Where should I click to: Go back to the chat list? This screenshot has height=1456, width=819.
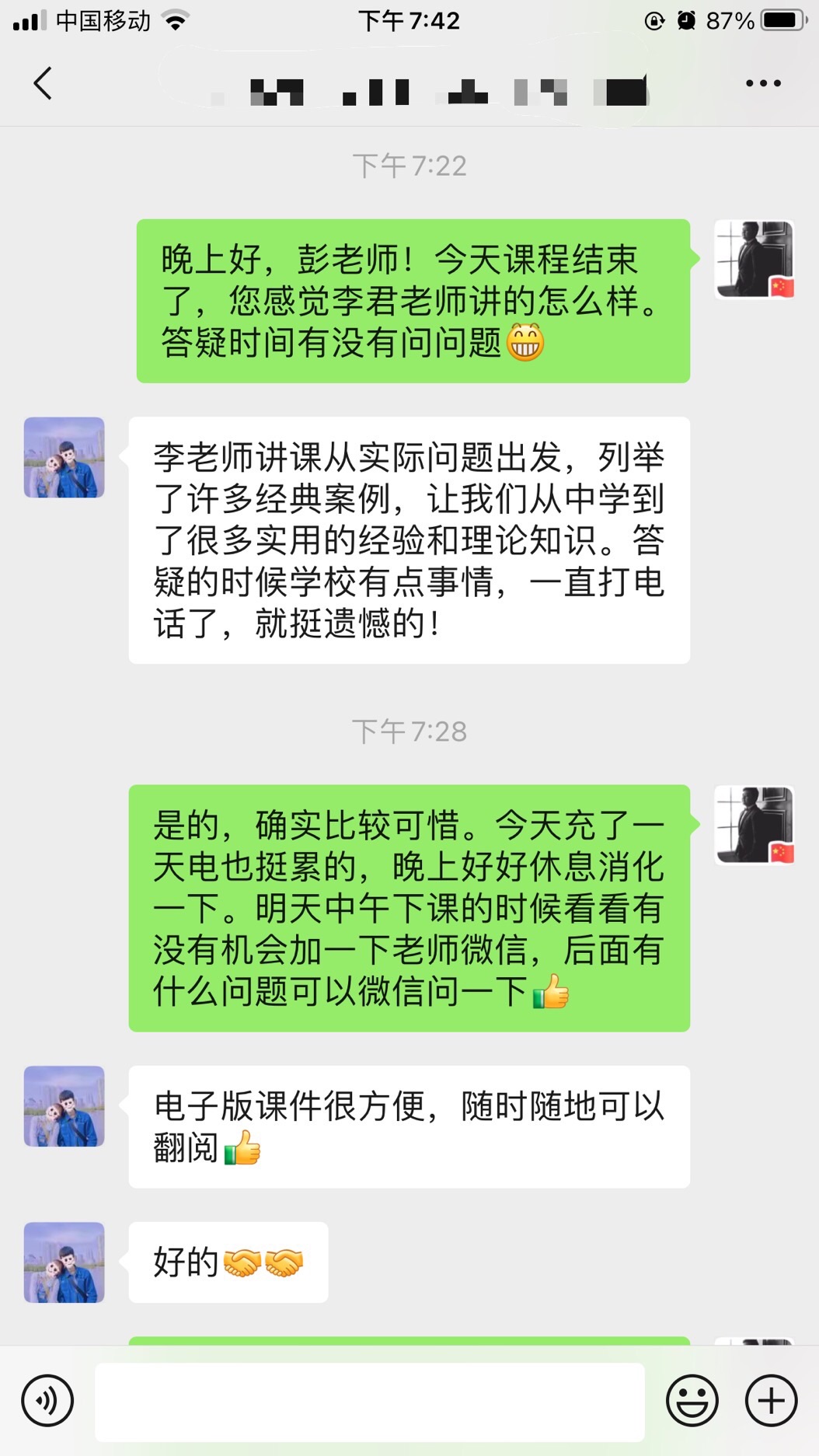coord(43,83)
